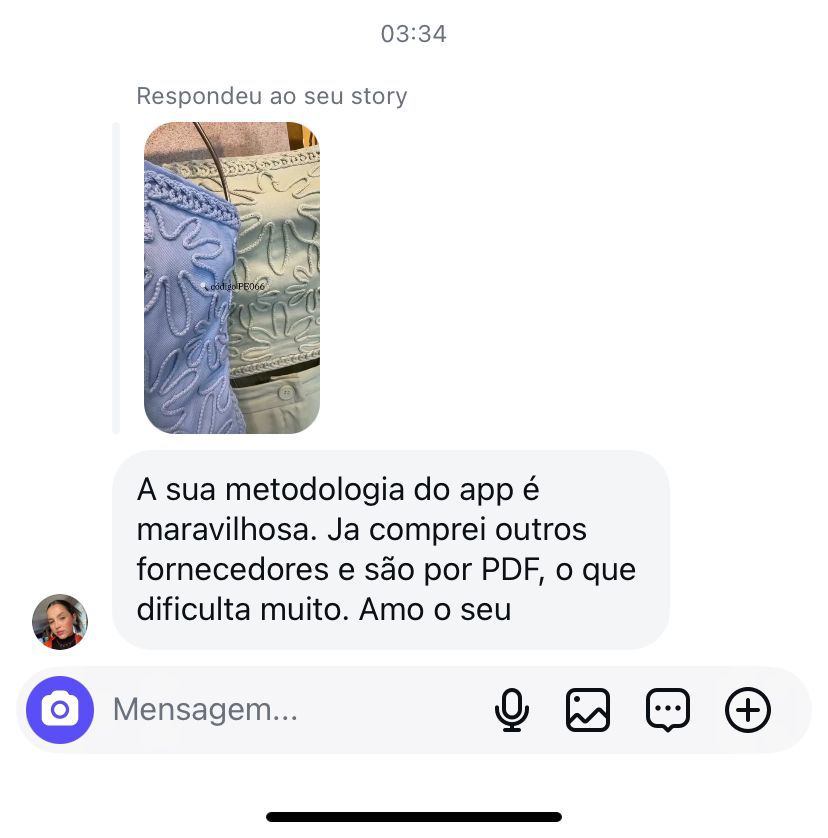Open the sticker and GIF bubble icon
This screenshot has height=838, width=828.
pos(668,710)
